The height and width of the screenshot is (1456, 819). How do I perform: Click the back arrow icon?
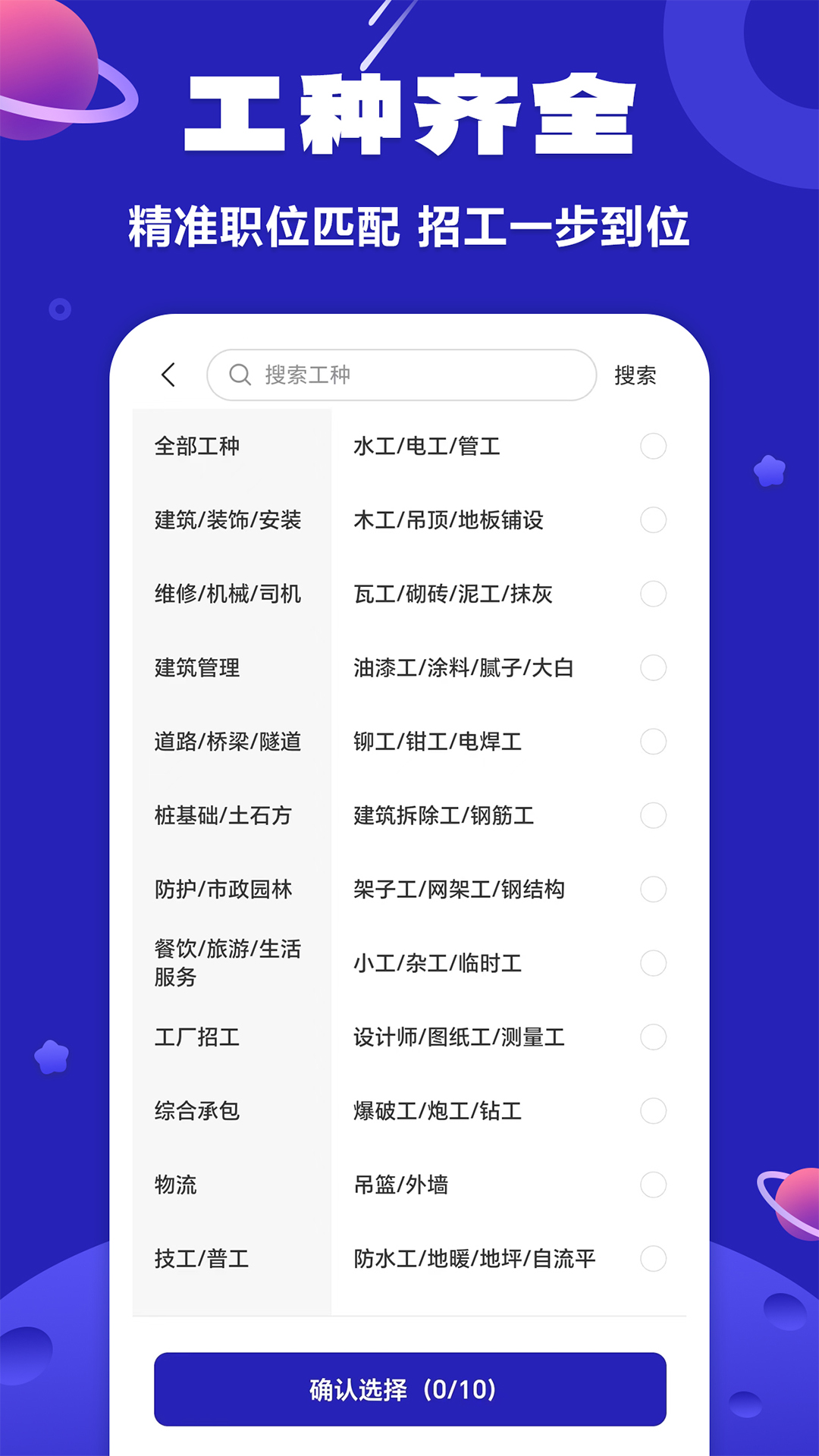coord(168,375)
